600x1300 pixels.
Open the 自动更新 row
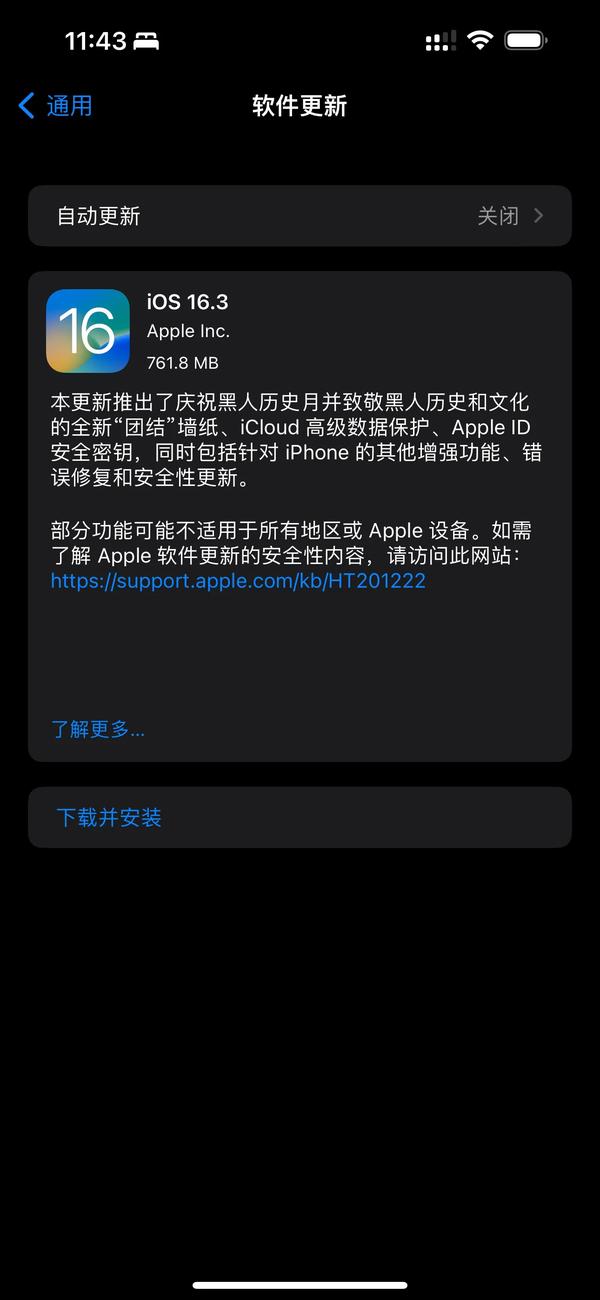click(x=300, y=216)
